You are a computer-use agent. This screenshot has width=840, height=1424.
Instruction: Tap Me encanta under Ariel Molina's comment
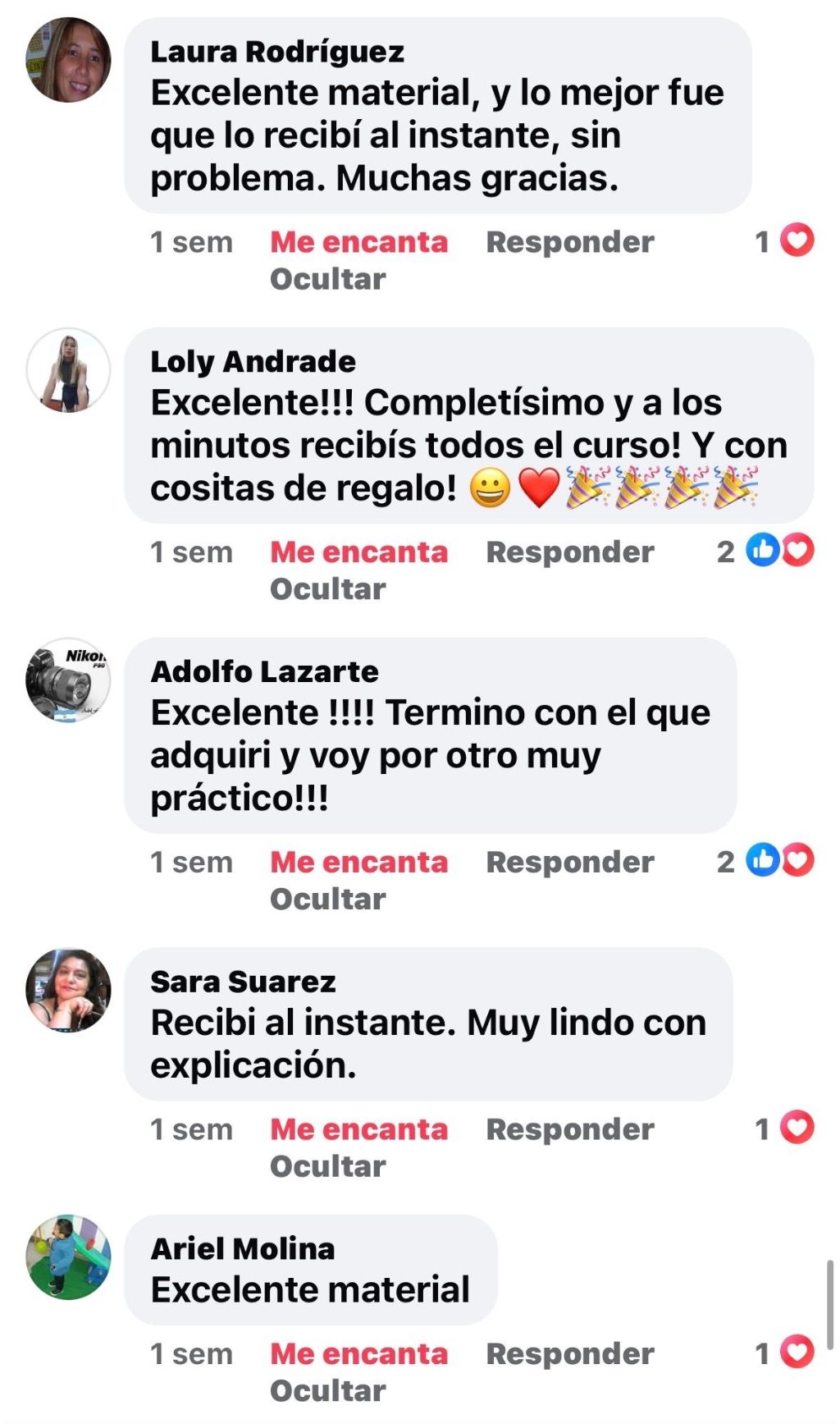coord(358,1353)
